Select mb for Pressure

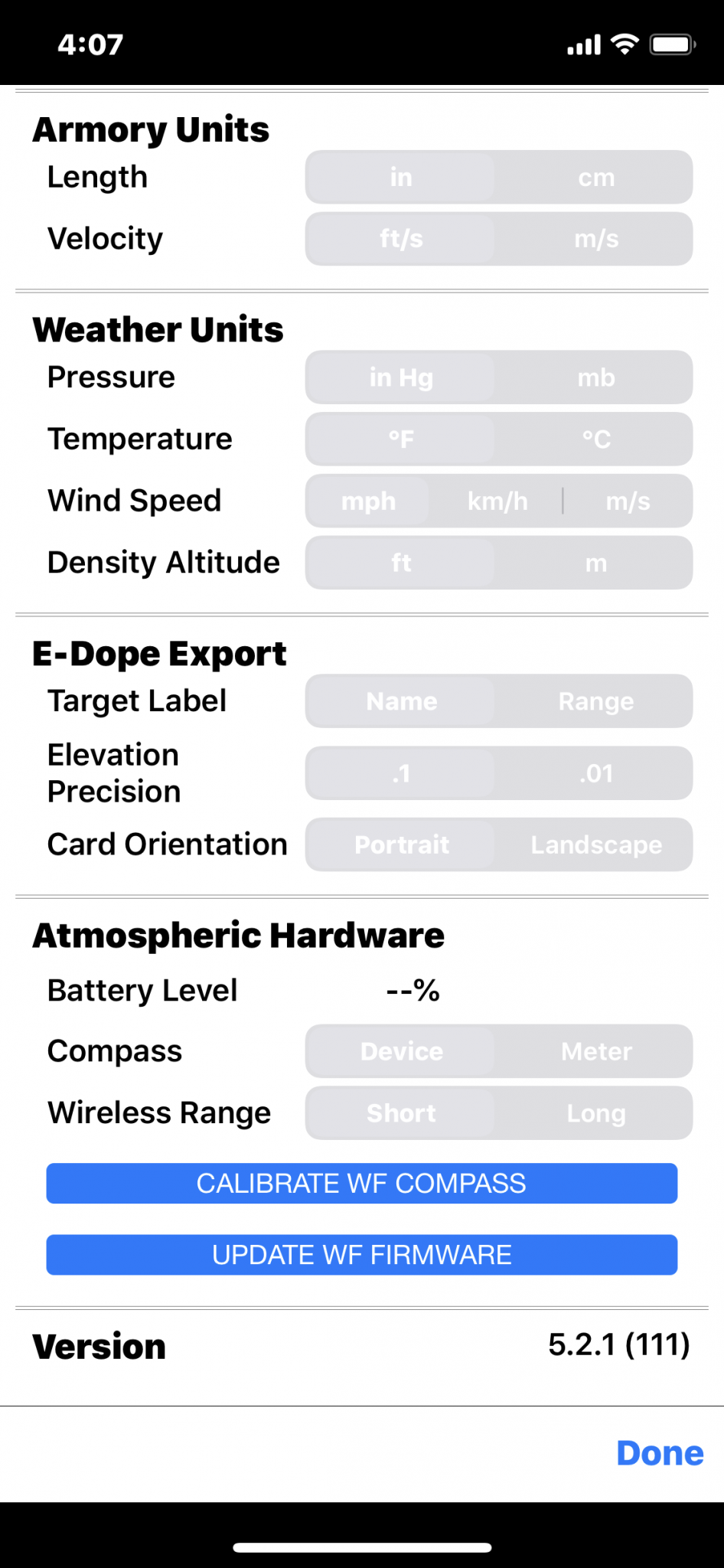click(x=595, y=377)
